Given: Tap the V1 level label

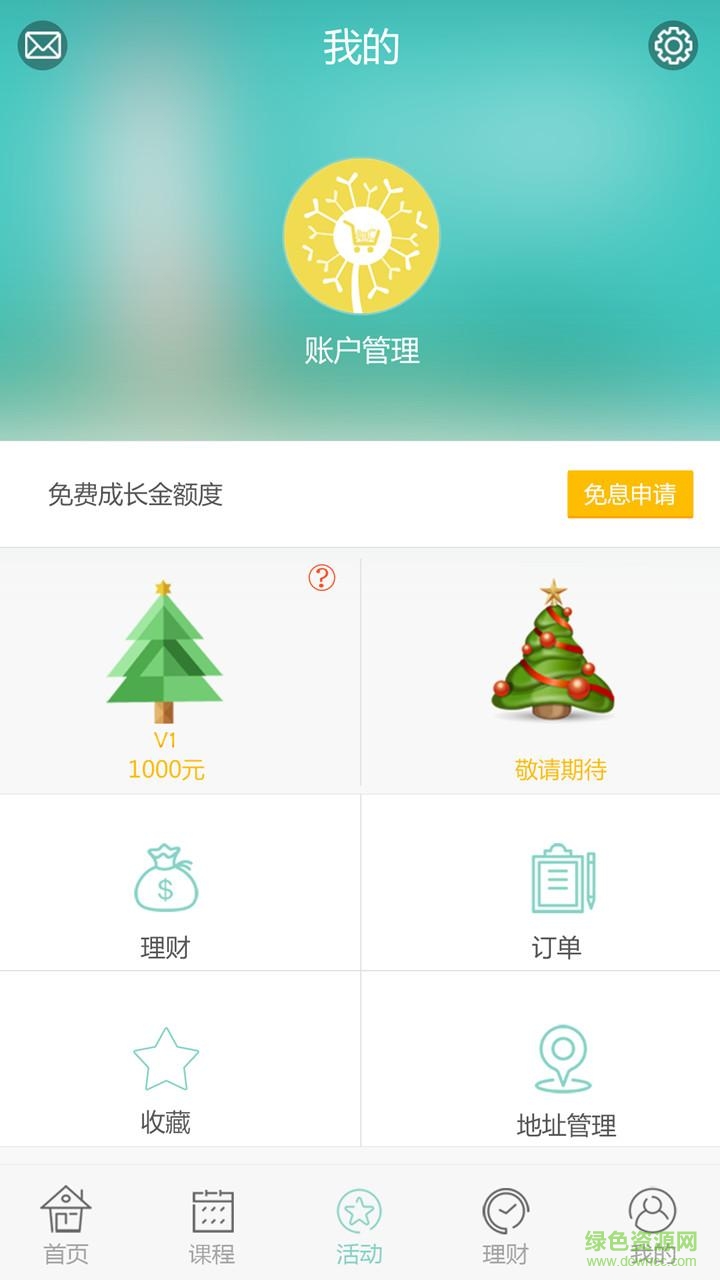Looking at the screenshot, I should click(x=165, y=741).
